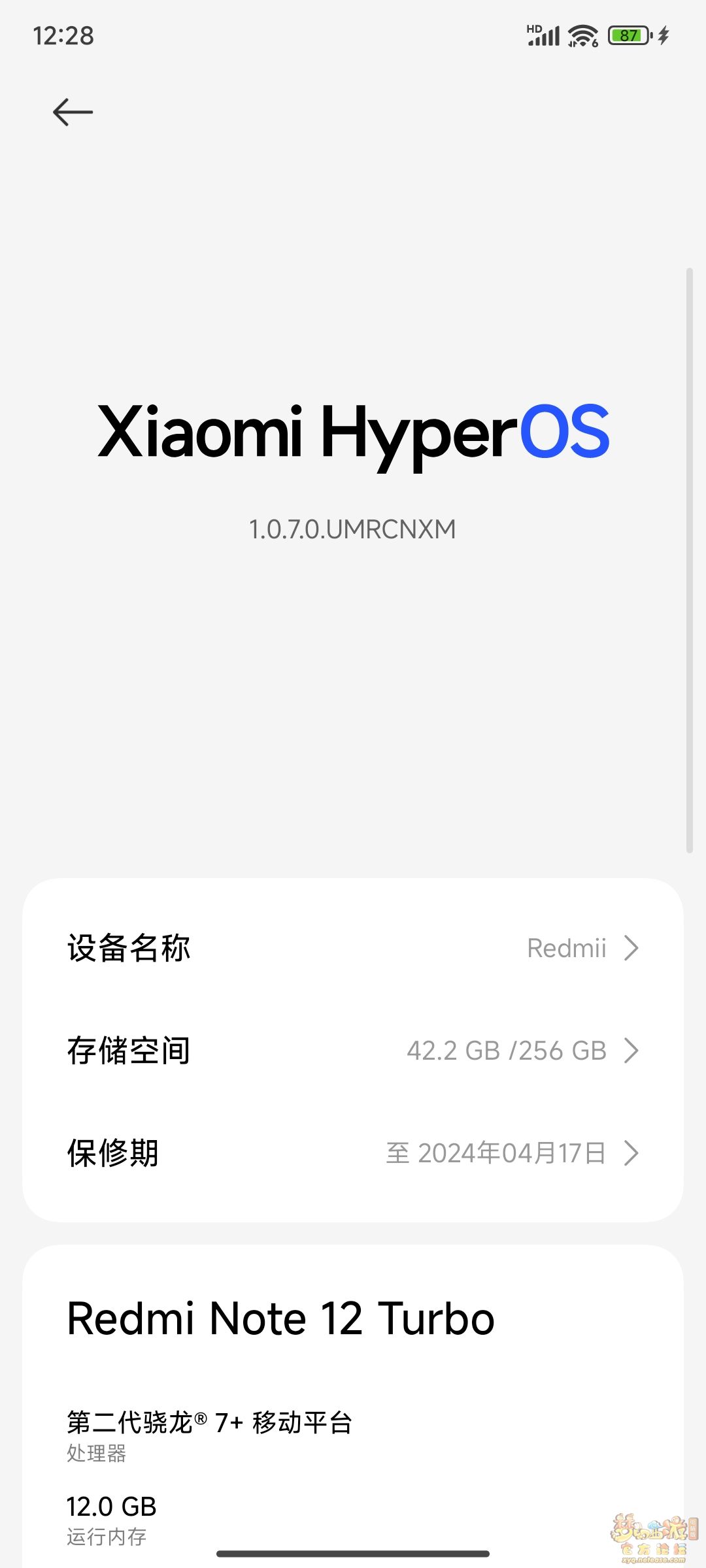
Task: Tap the Xiaomi HyperOS version logo
Action: point(353,434)
